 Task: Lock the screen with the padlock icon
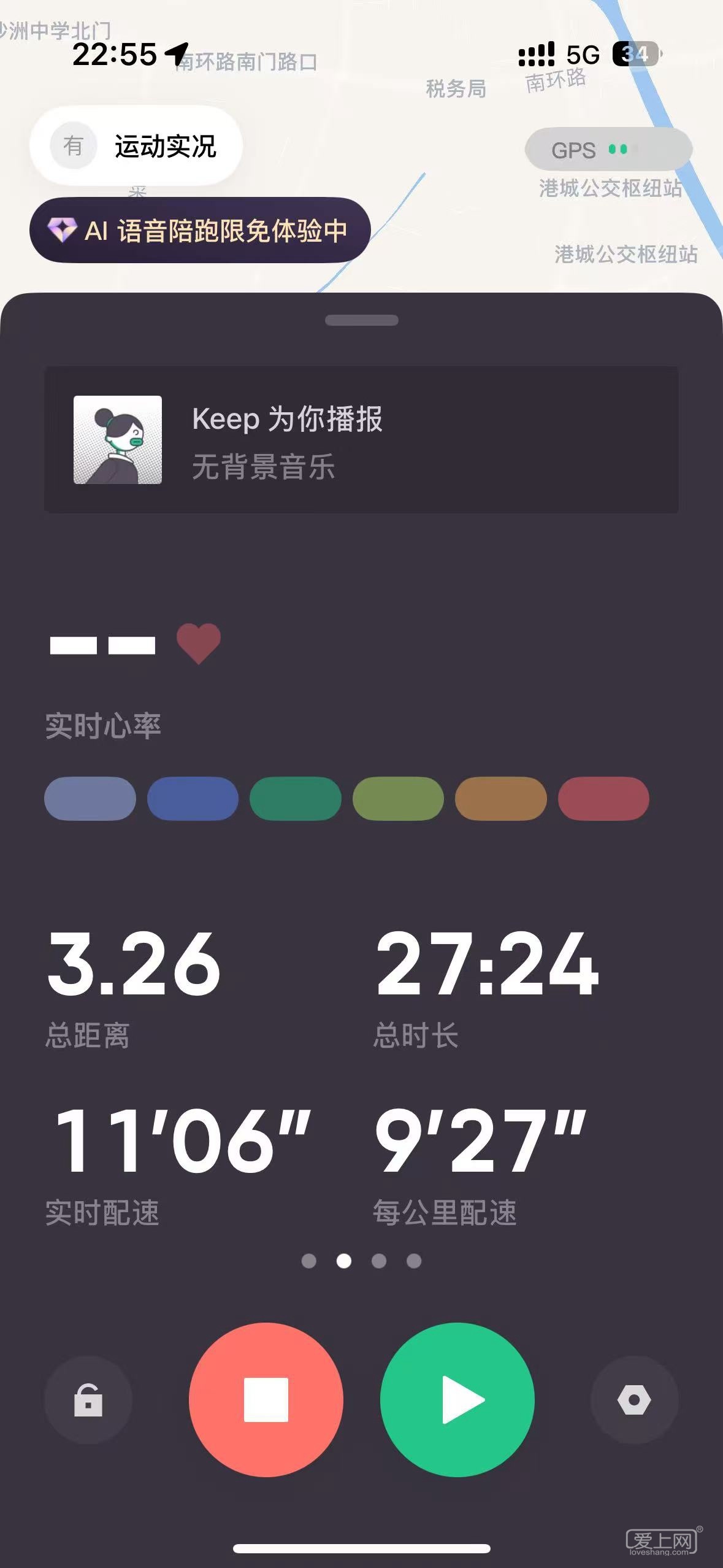coord(88,1400)
